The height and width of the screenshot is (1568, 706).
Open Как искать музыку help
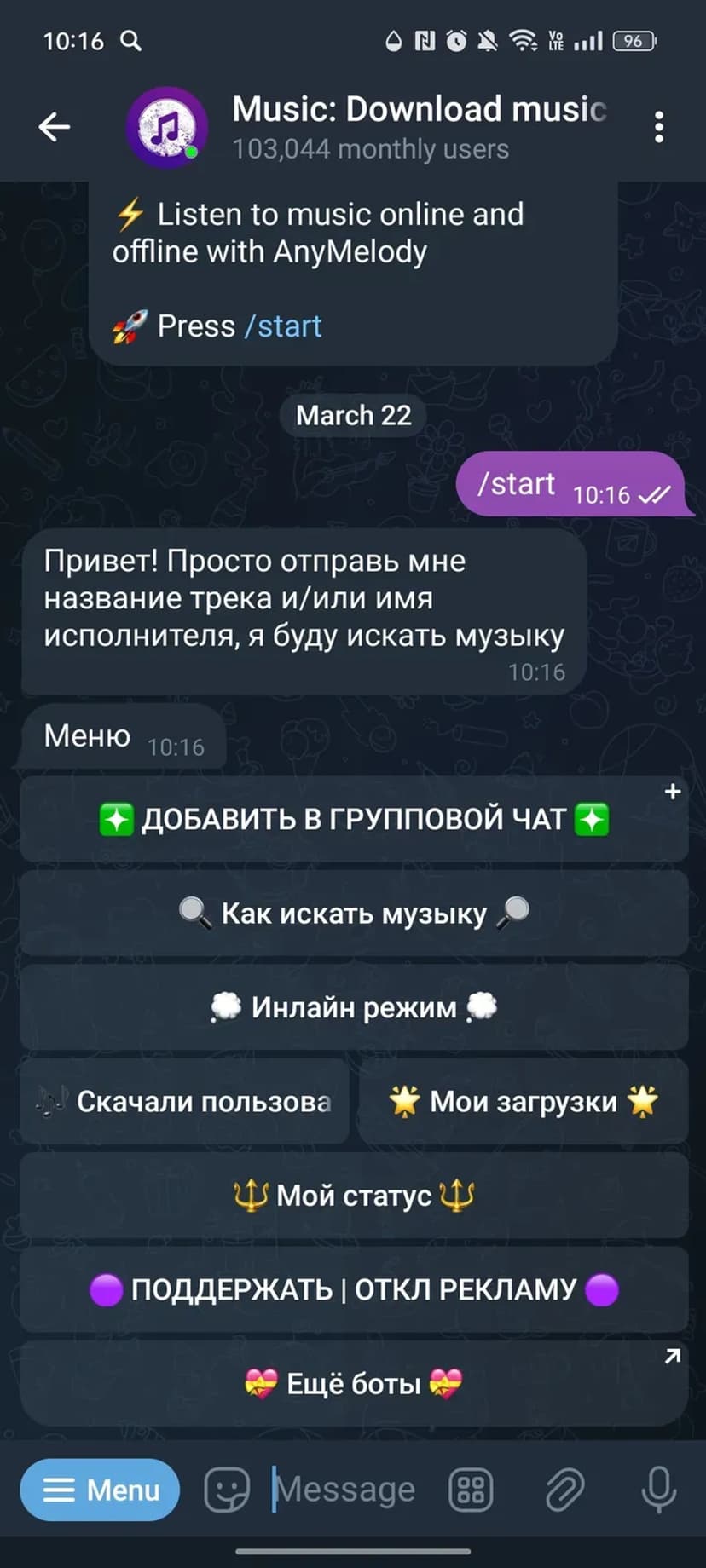click(x=353, y=914)
